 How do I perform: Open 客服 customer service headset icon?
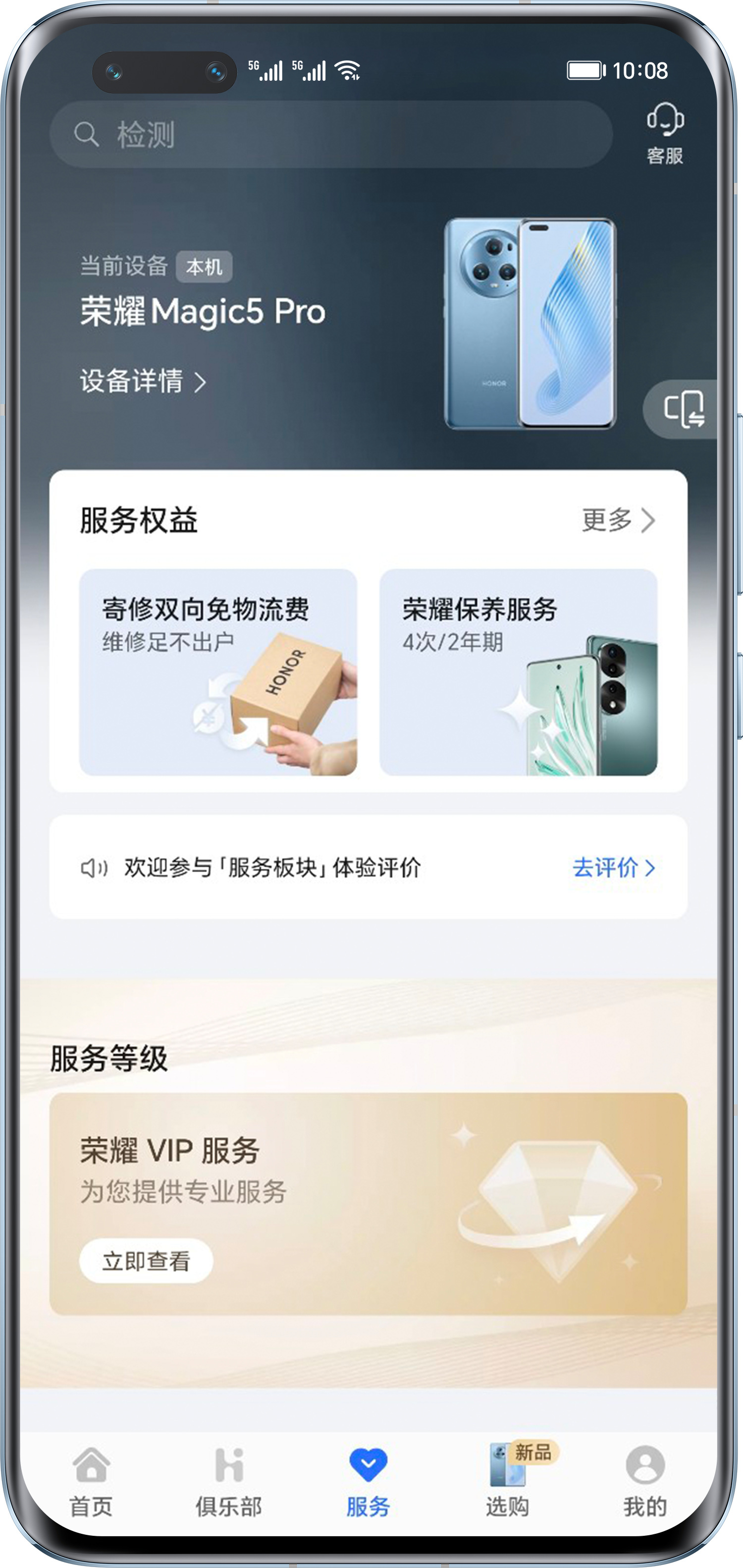point(665,133)
